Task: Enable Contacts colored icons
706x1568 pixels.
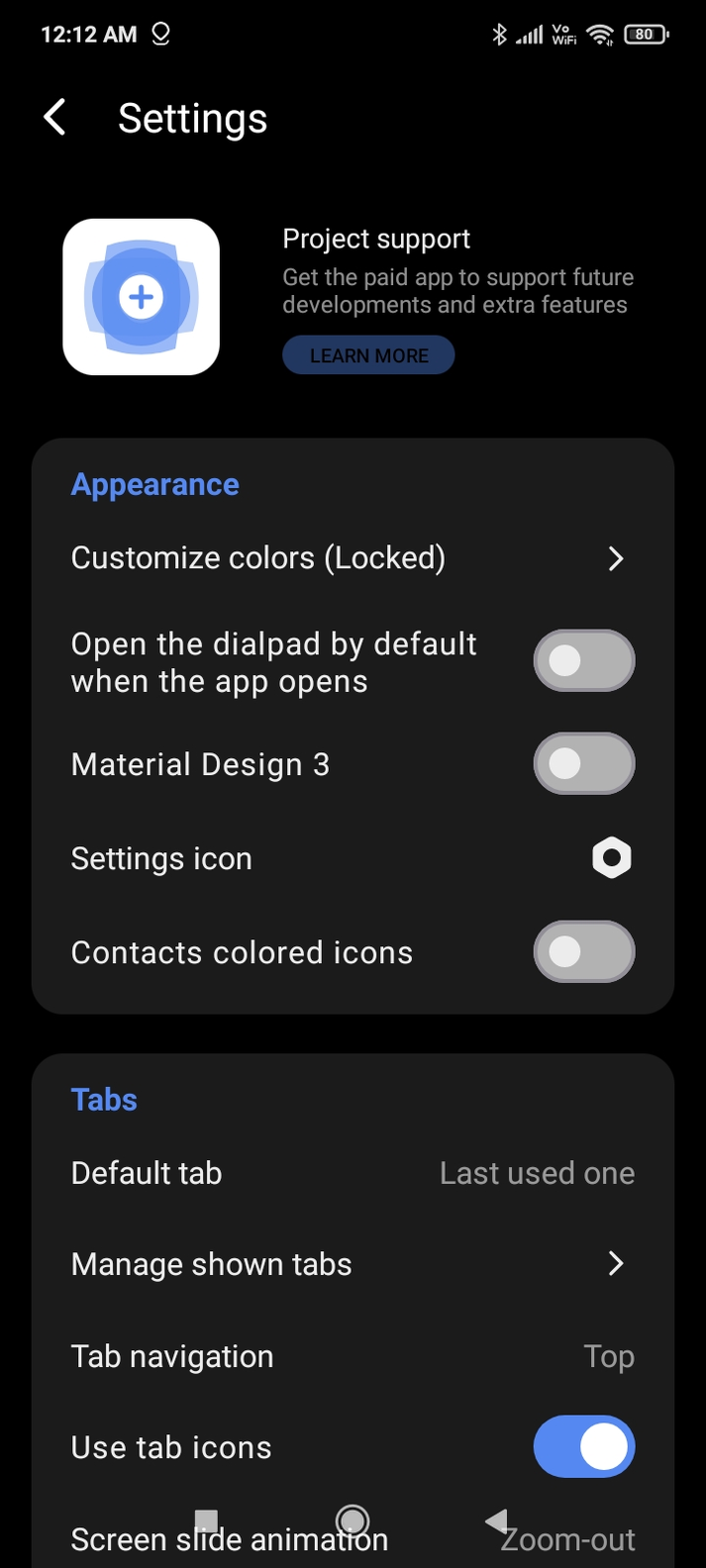Action: pyautogui.click(x=584, y=951)
